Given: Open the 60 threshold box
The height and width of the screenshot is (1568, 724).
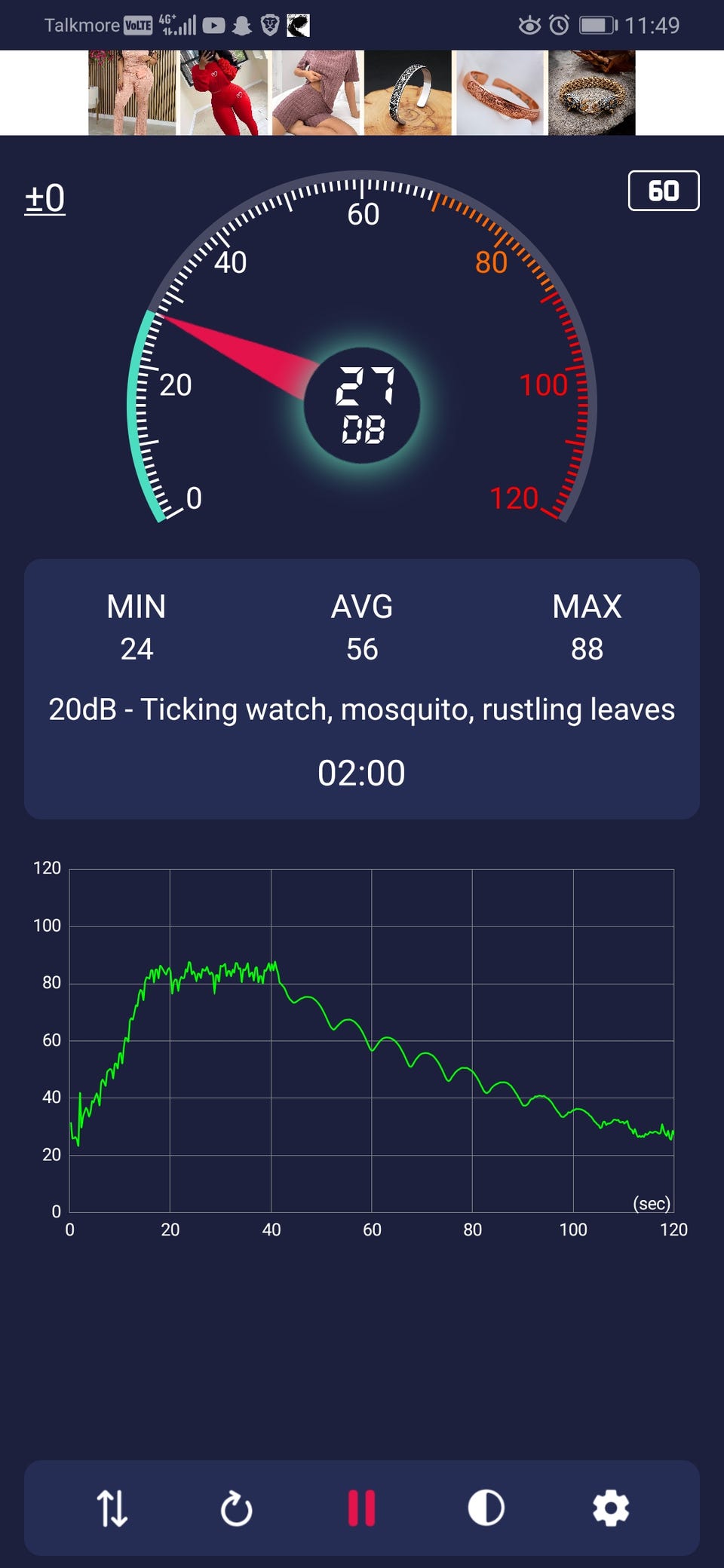Looking at the screenshot, I should [663, 191].
